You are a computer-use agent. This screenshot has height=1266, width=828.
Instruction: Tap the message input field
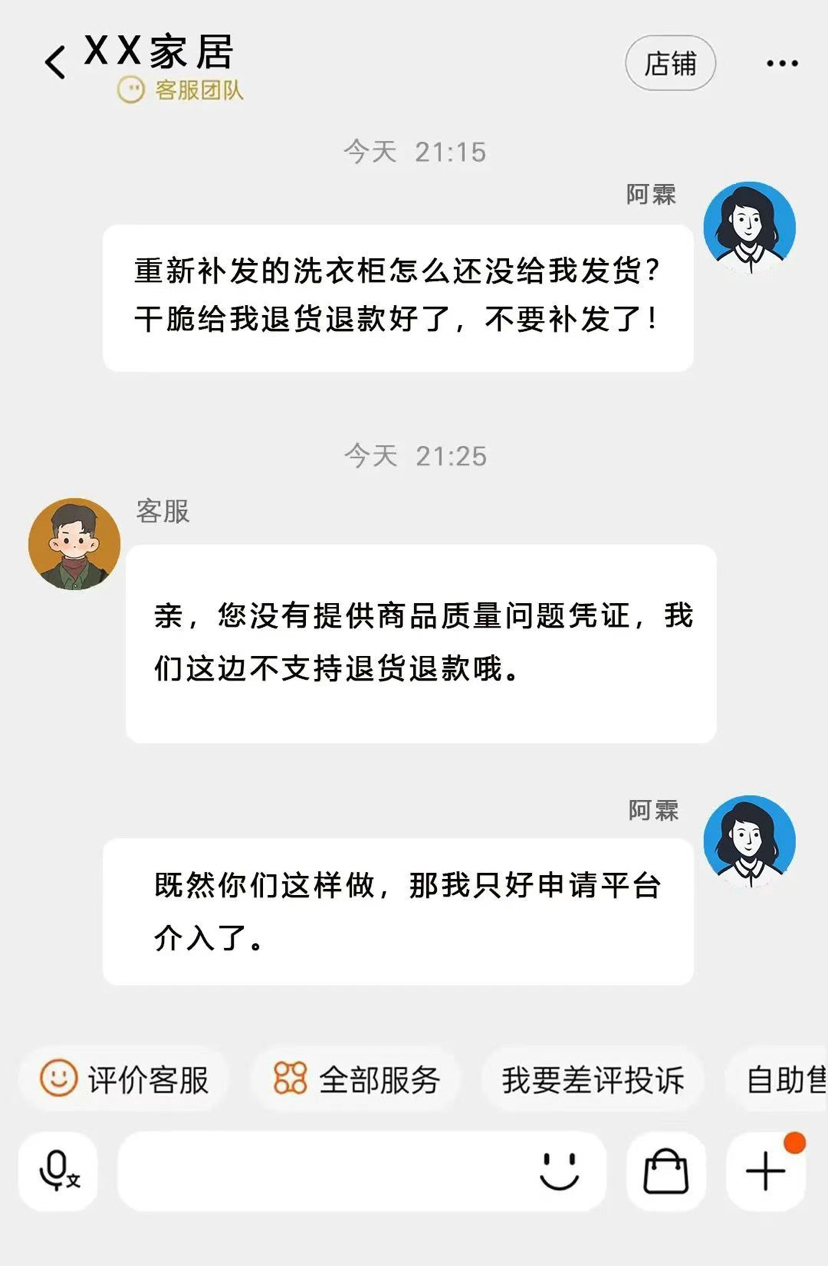pos(330,1171)
